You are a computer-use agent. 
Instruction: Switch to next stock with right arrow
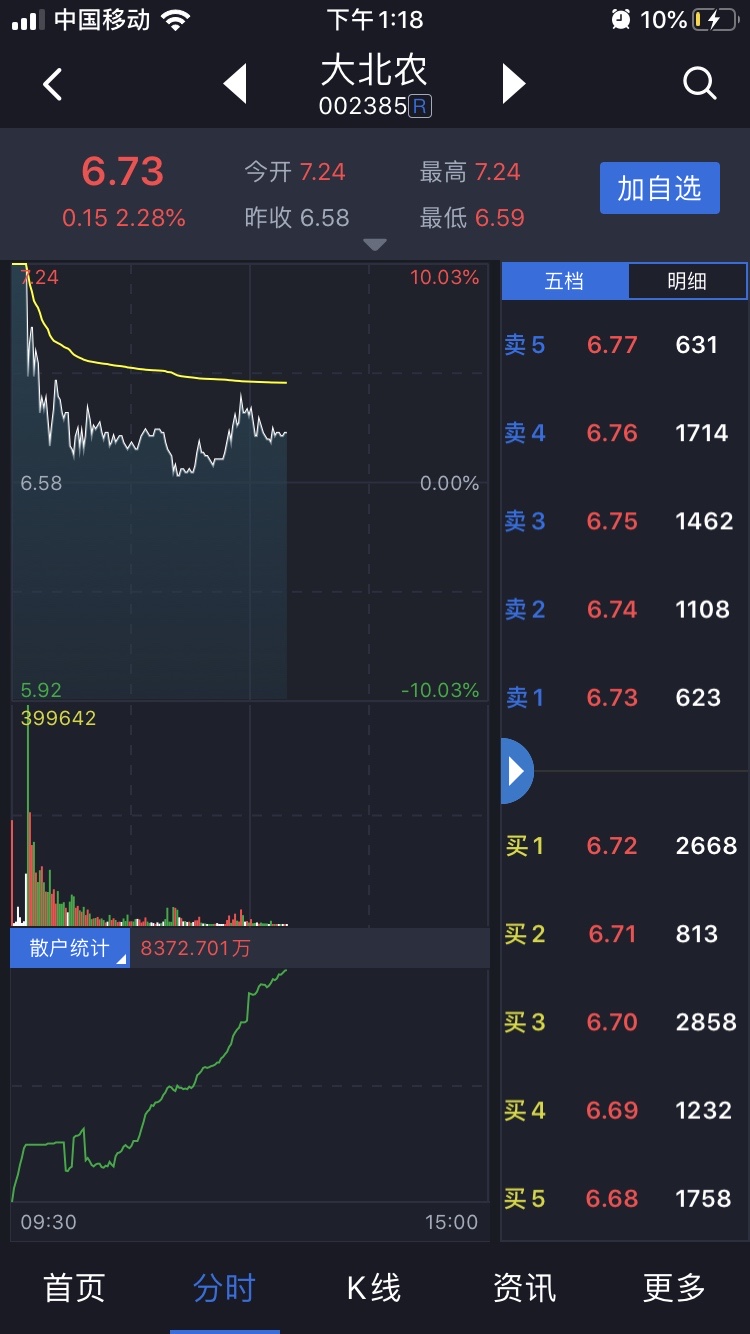tap(513, 84)
